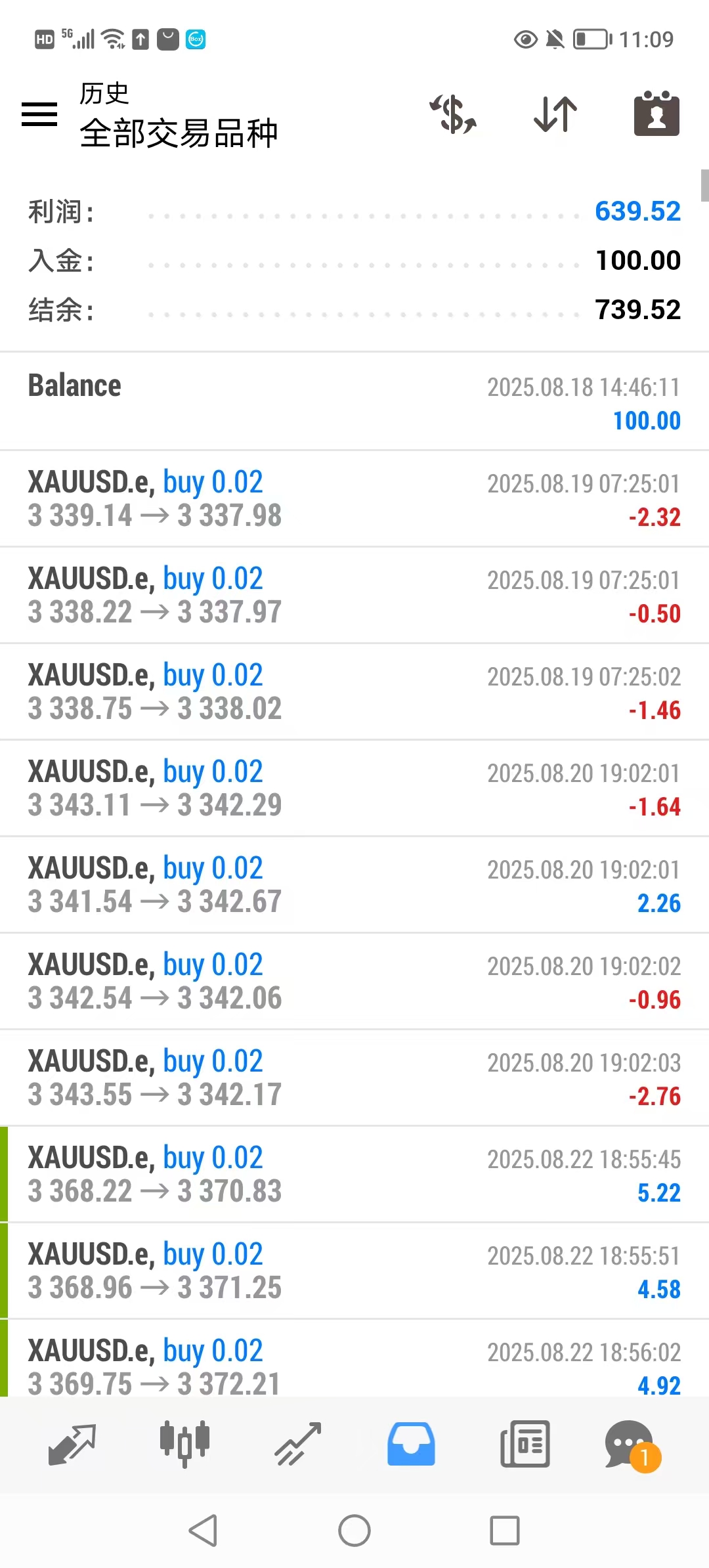
Task: Go to the system home screen
Action: pyautogui.click(x=354, y=1531)
